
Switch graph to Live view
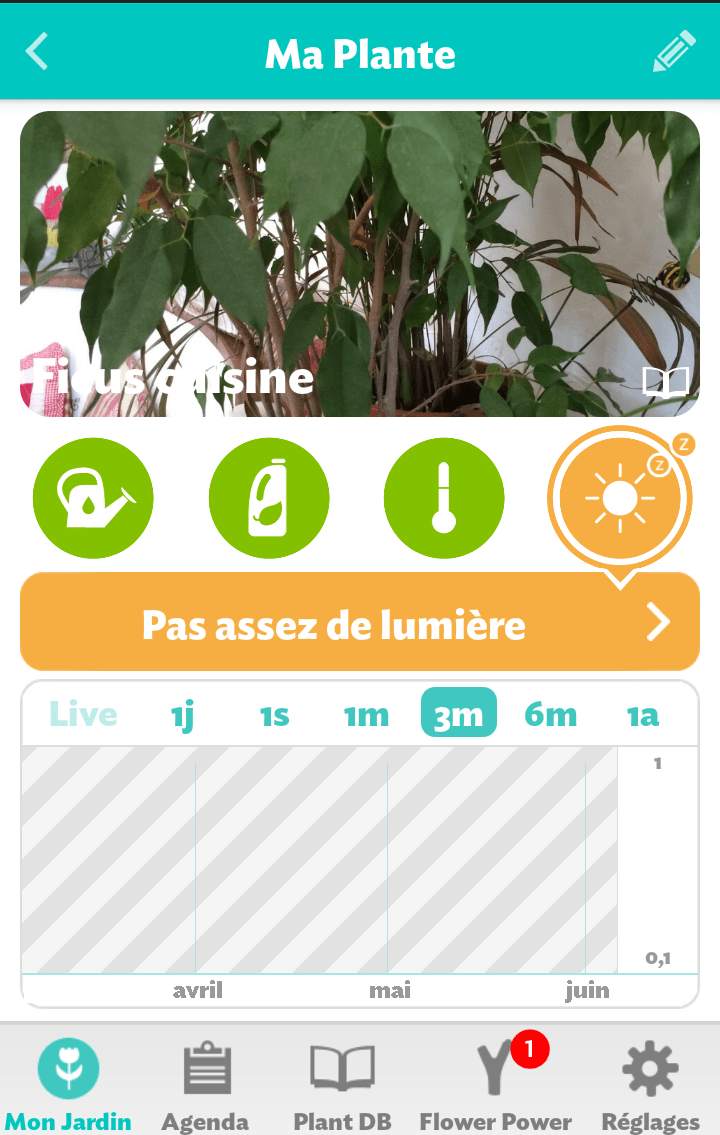(x=83, y=714)
